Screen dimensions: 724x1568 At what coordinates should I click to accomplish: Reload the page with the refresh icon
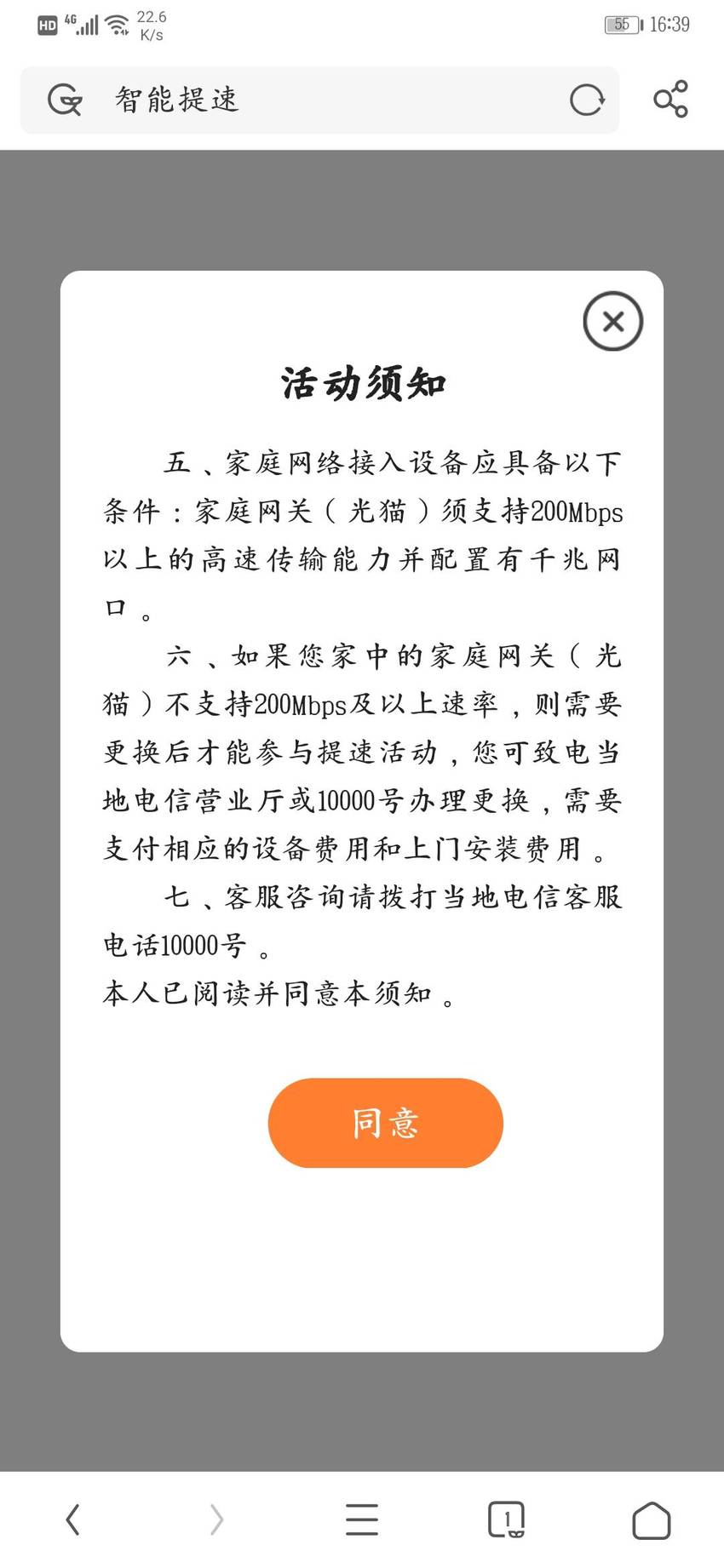(587, 100)
